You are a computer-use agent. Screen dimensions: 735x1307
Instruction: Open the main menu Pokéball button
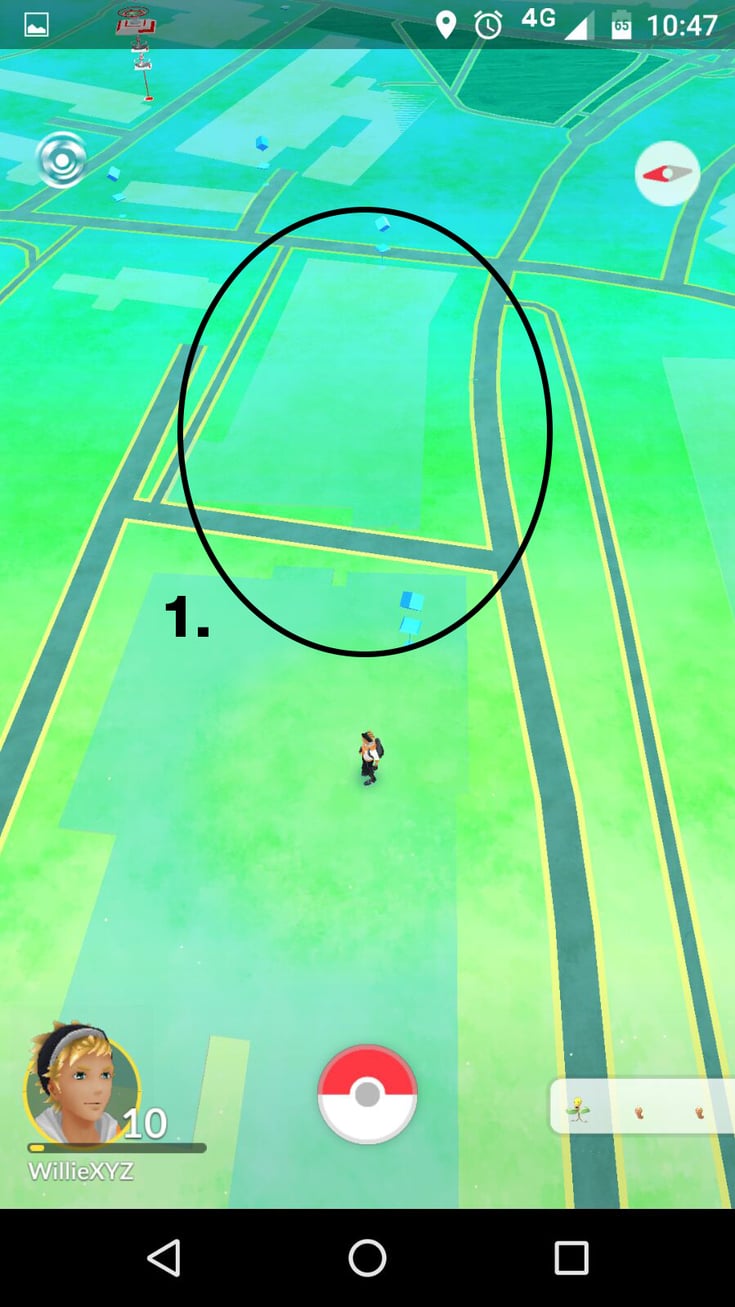(x=367, y=1094)
